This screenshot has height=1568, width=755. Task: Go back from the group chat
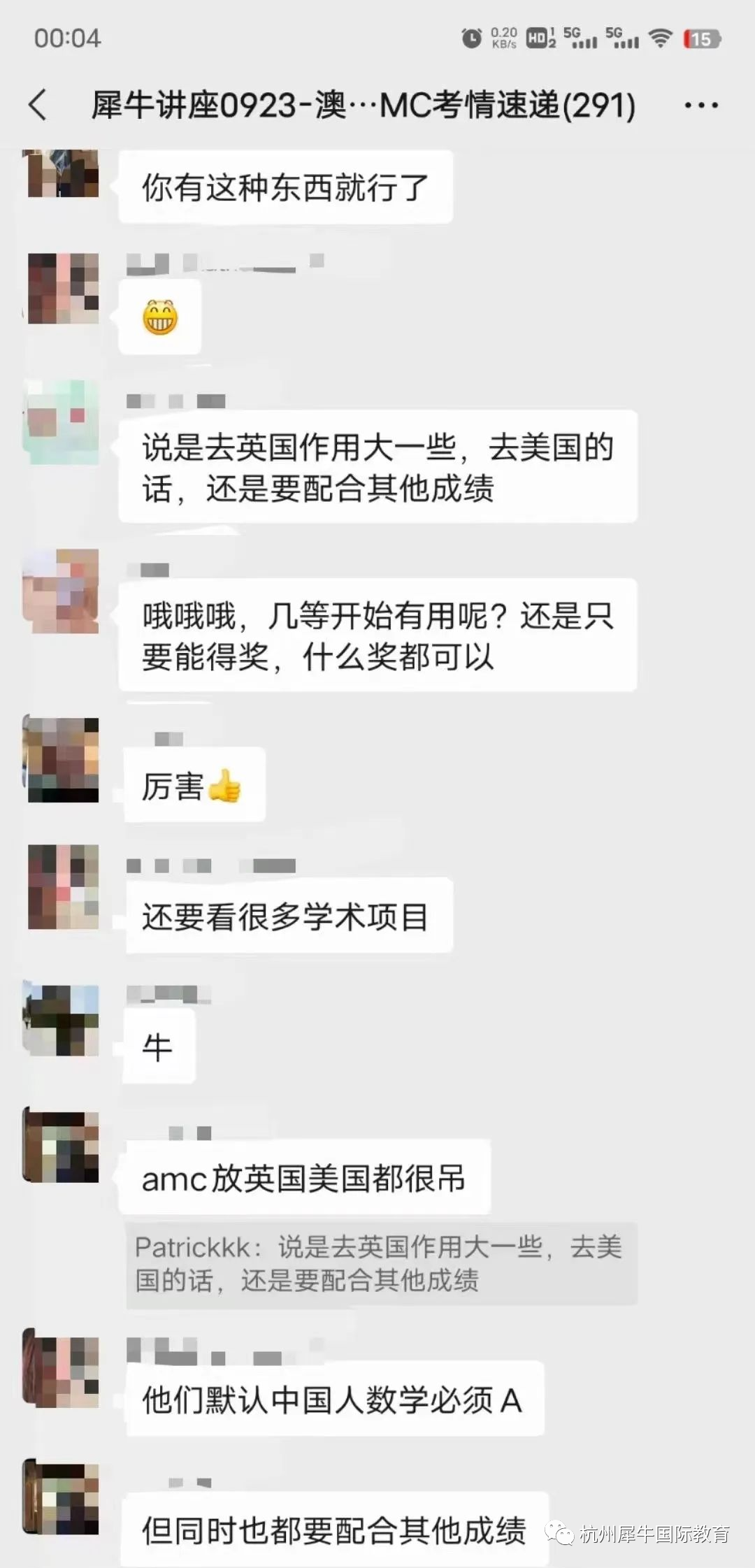point(39,106)
